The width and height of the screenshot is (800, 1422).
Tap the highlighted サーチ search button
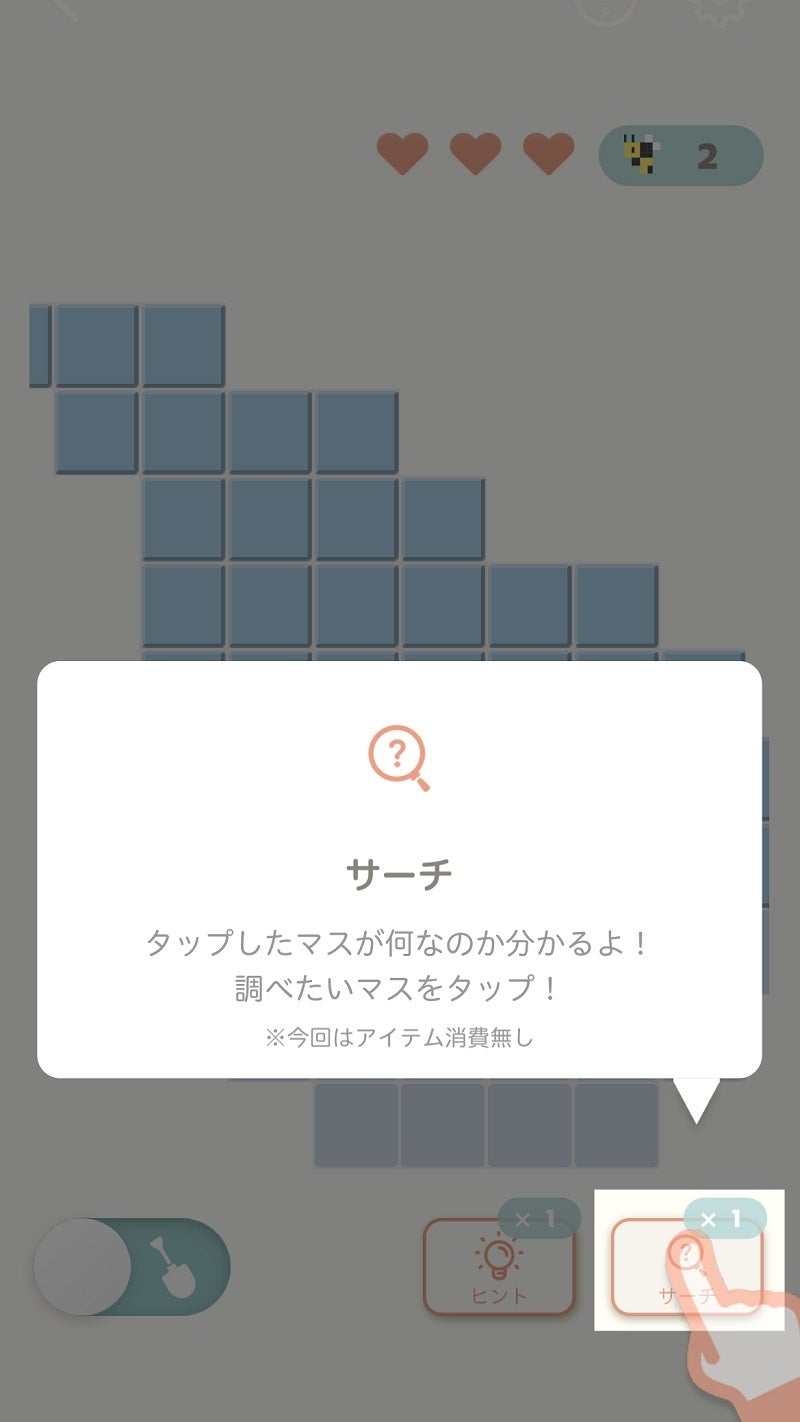coord(687,1265)
